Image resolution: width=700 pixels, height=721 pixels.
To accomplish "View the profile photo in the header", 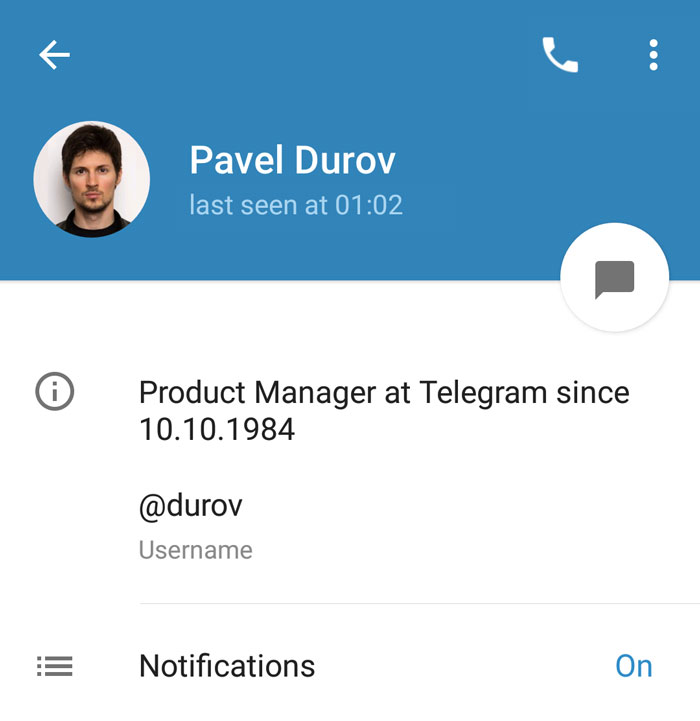I will coord(92,179).
